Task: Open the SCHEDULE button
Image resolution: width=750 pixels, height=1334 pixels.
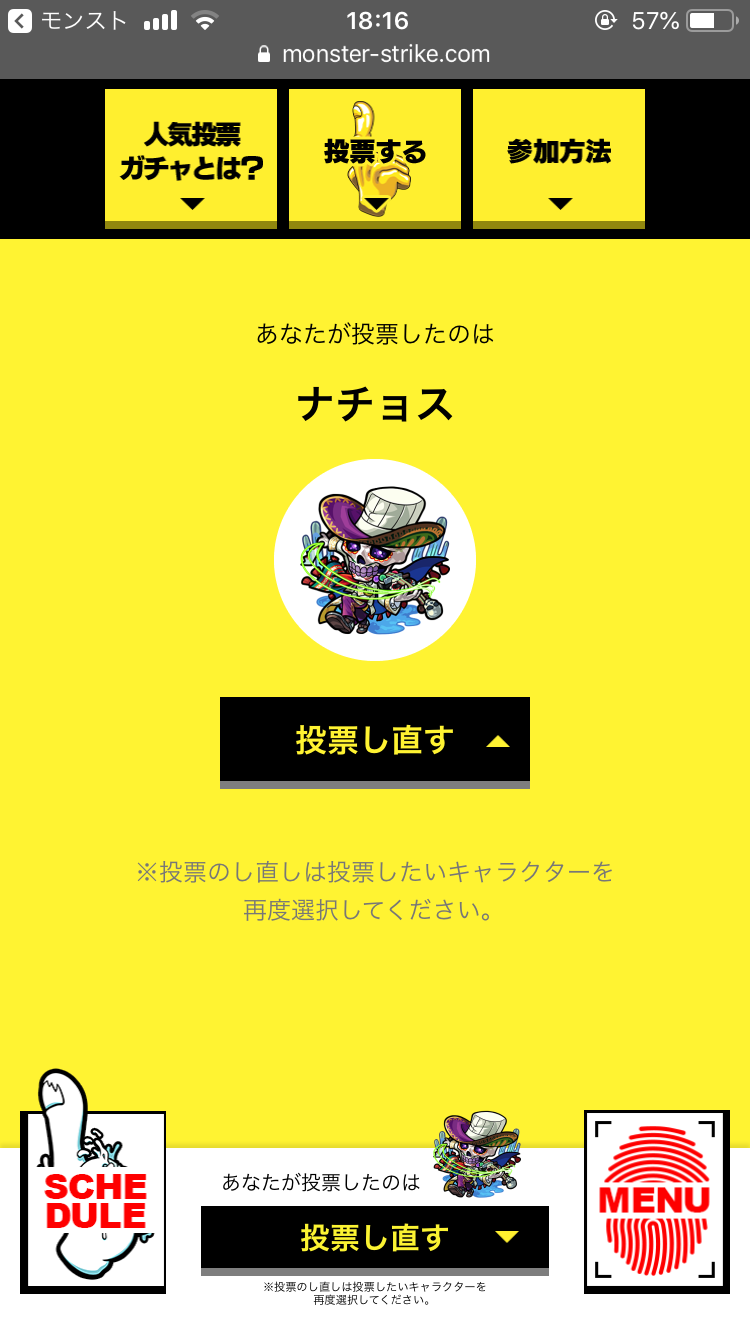Action: tap(95, 1200)
